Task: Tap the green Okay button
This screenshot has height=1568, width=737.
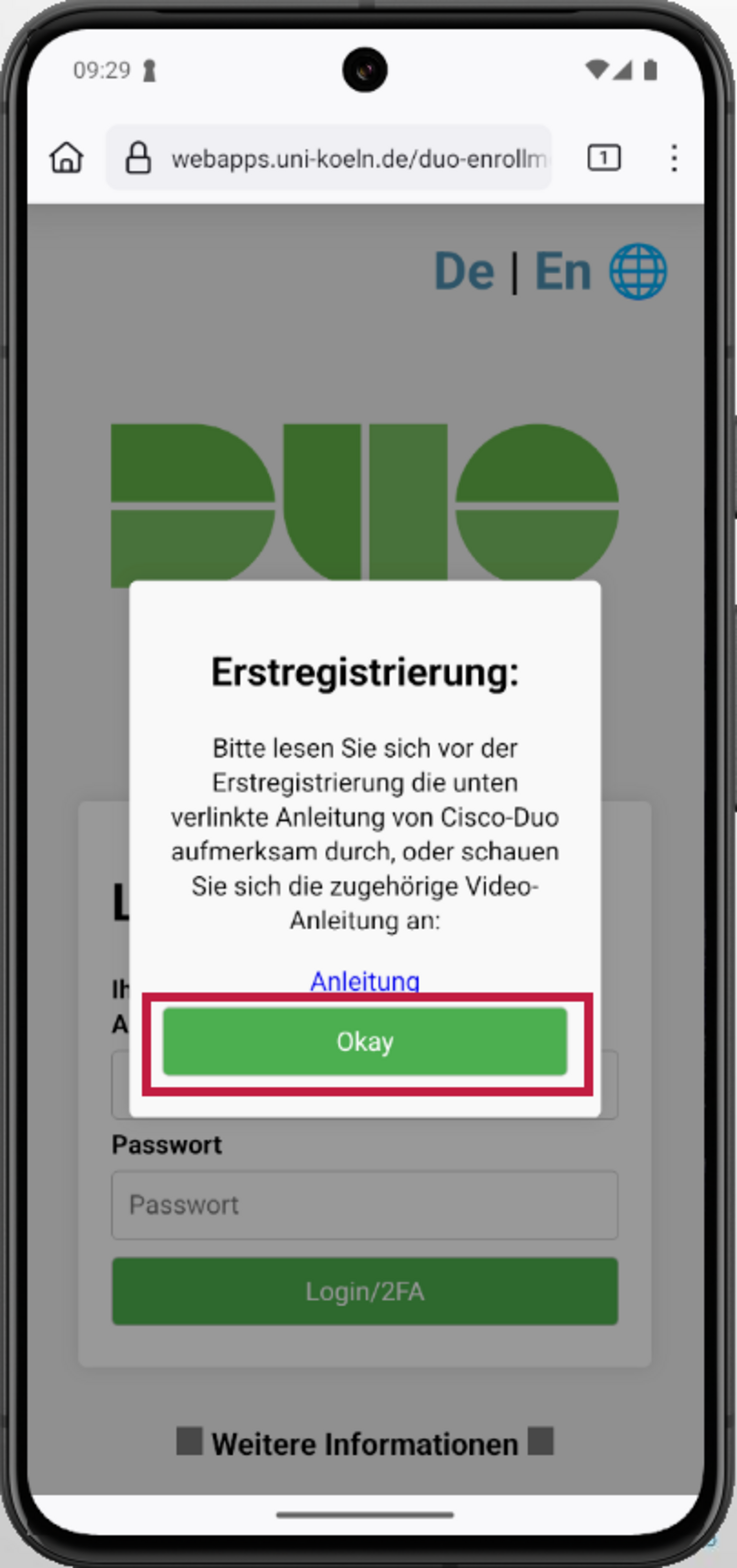Action: tap(364, 1042)
